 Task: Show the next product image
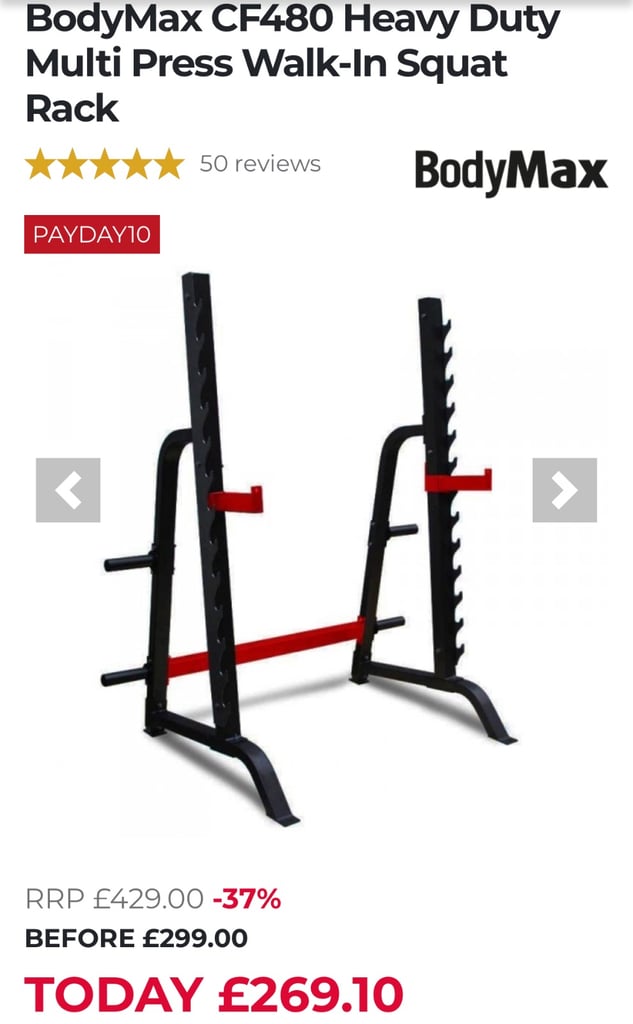coord(564,490)
